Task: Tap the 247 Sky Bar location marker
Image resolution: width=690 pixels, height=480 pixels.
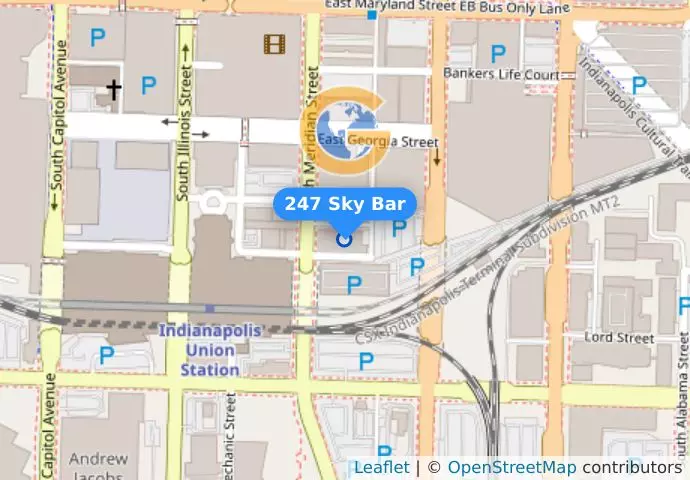Action: [x=345, y=239]
